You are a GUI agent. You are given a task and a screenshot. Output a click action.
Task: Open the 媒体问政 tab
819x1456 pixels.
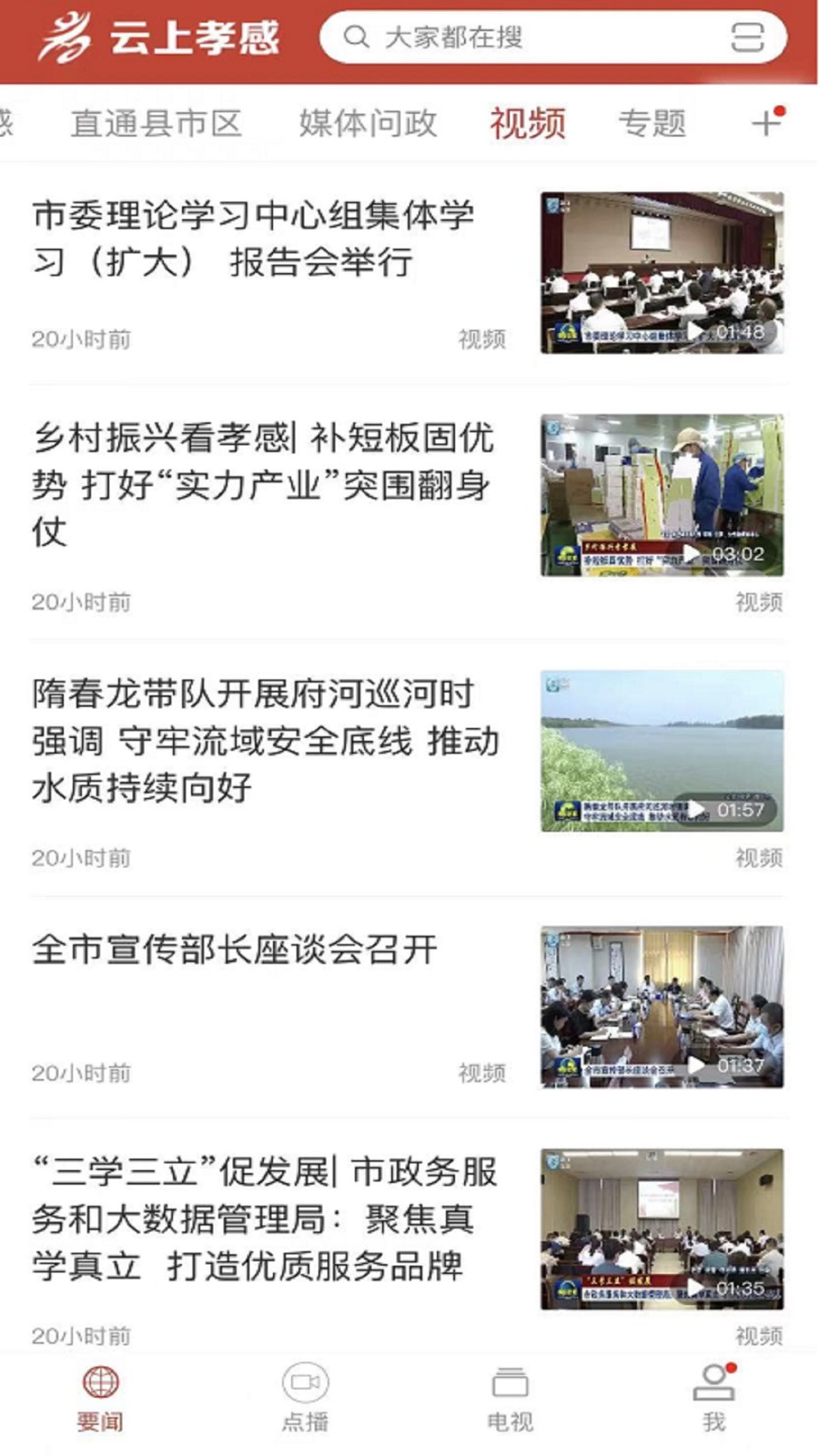[368, 121]
